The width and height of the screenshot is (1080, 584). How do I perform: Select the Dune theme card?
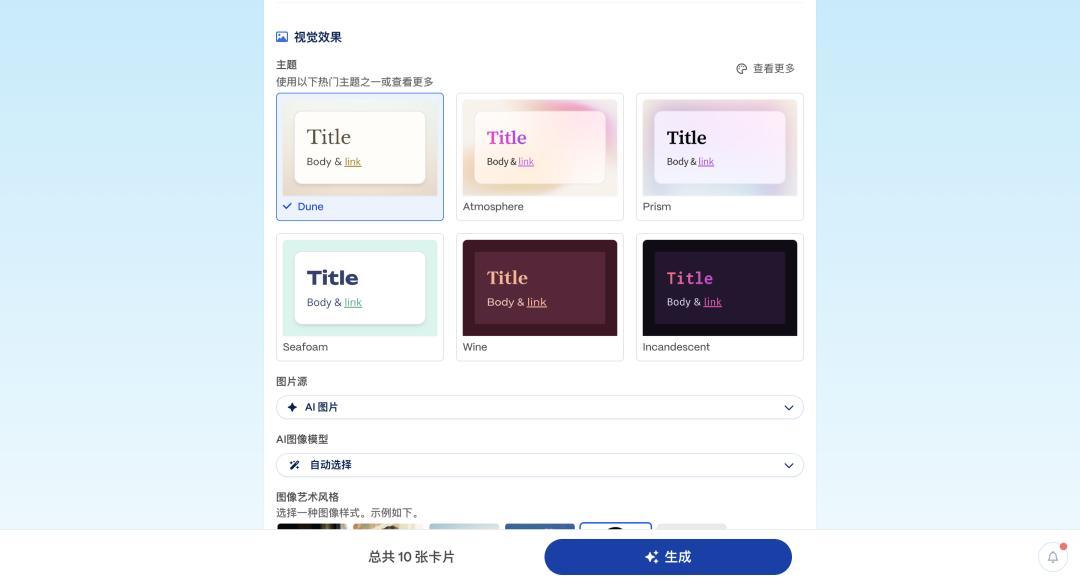pyautogui.click(x=359, y=156)
